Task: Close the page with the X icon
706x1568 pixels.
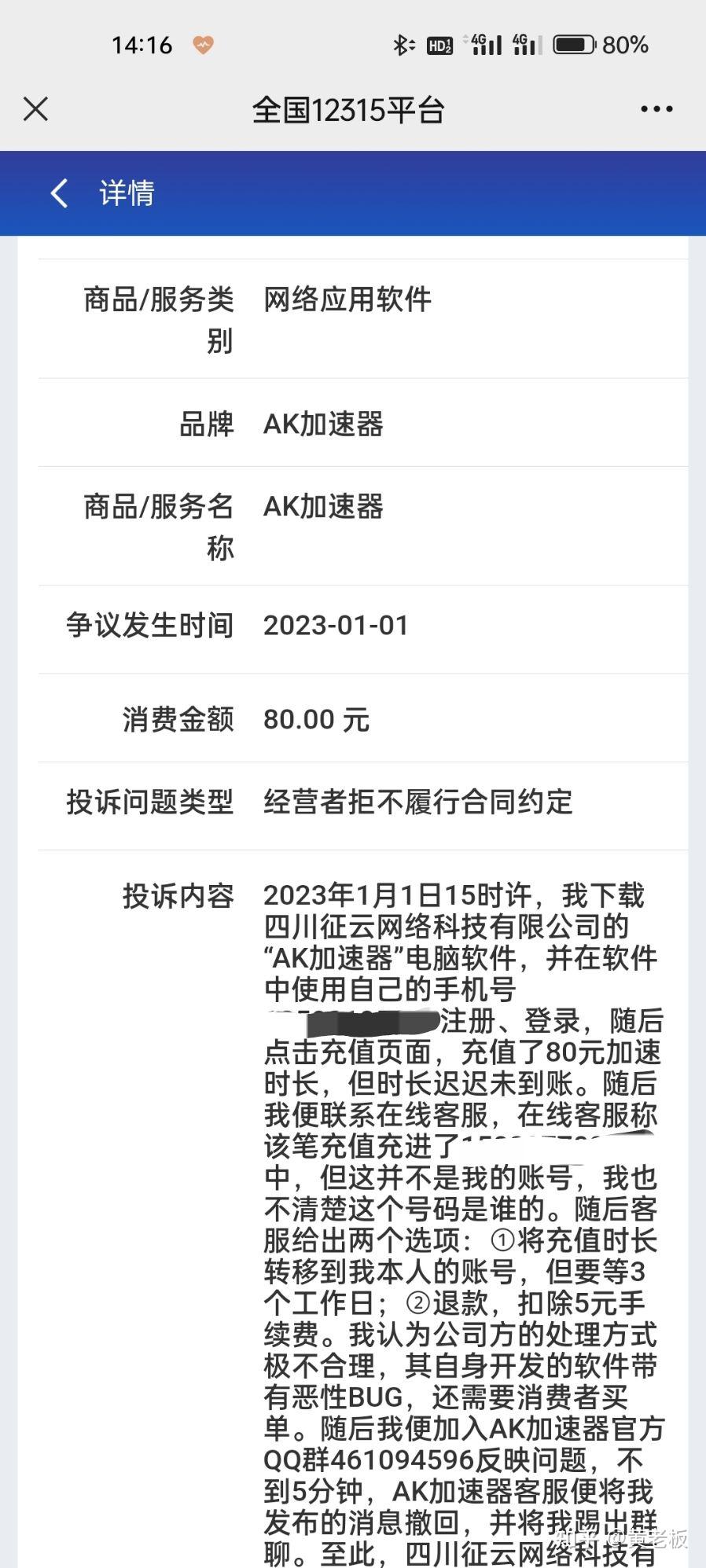Action: 36,110
